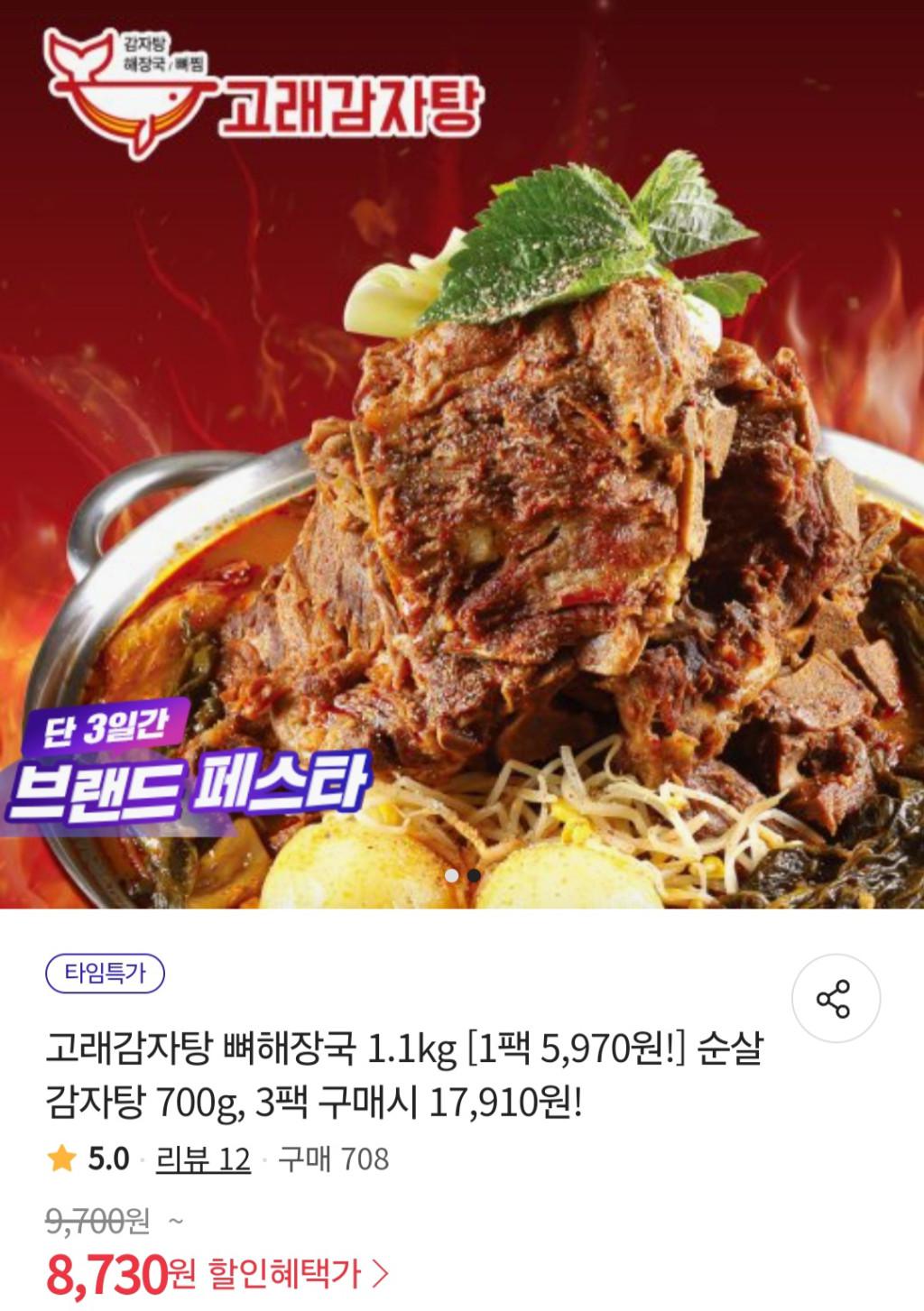Open 할인혜택가 discount details
Viewport: 924px width, 1311px height.
click(299, 1274)
